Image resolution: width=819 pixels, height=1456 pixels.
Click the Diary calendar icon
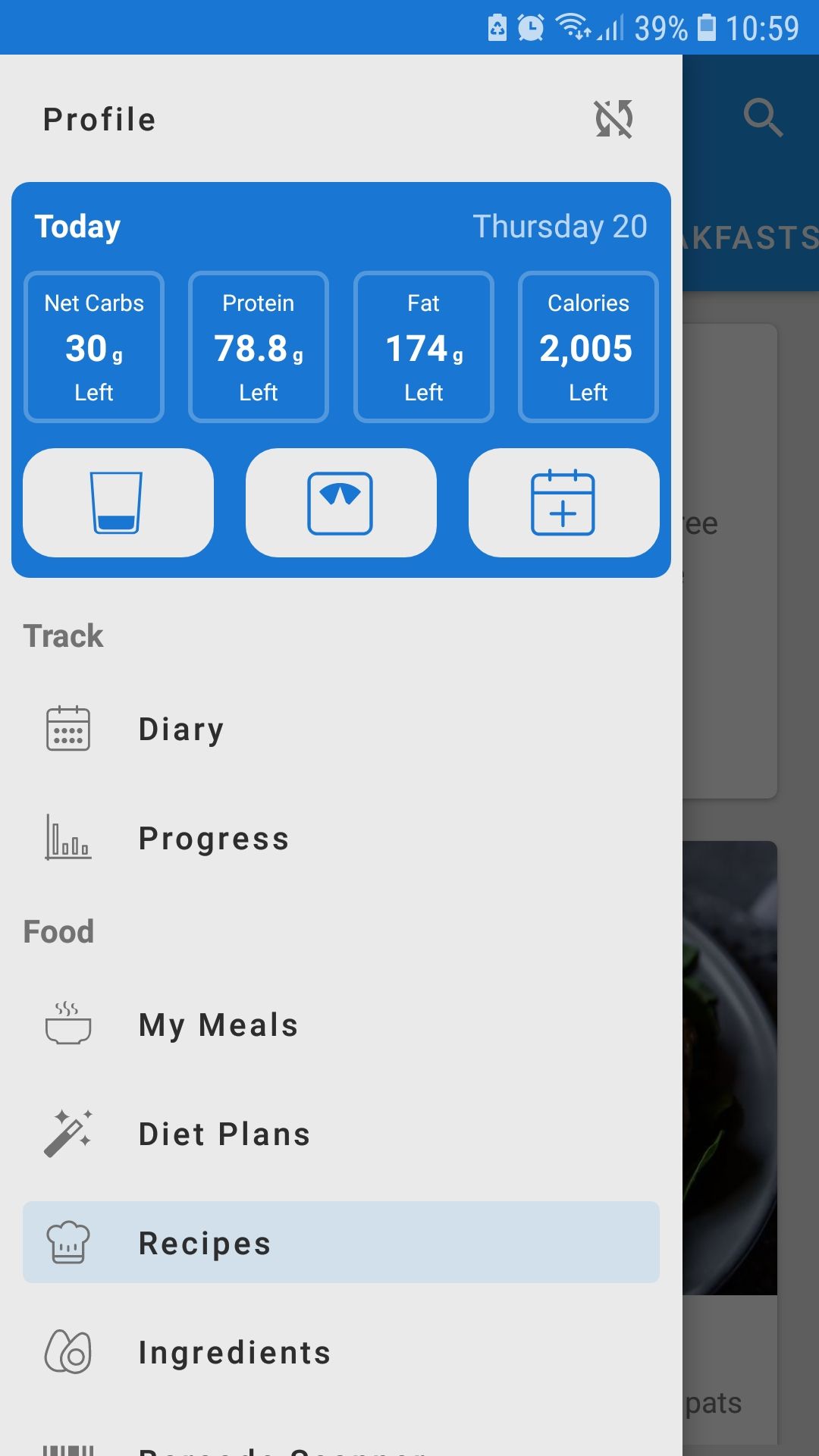pos(67,728)
